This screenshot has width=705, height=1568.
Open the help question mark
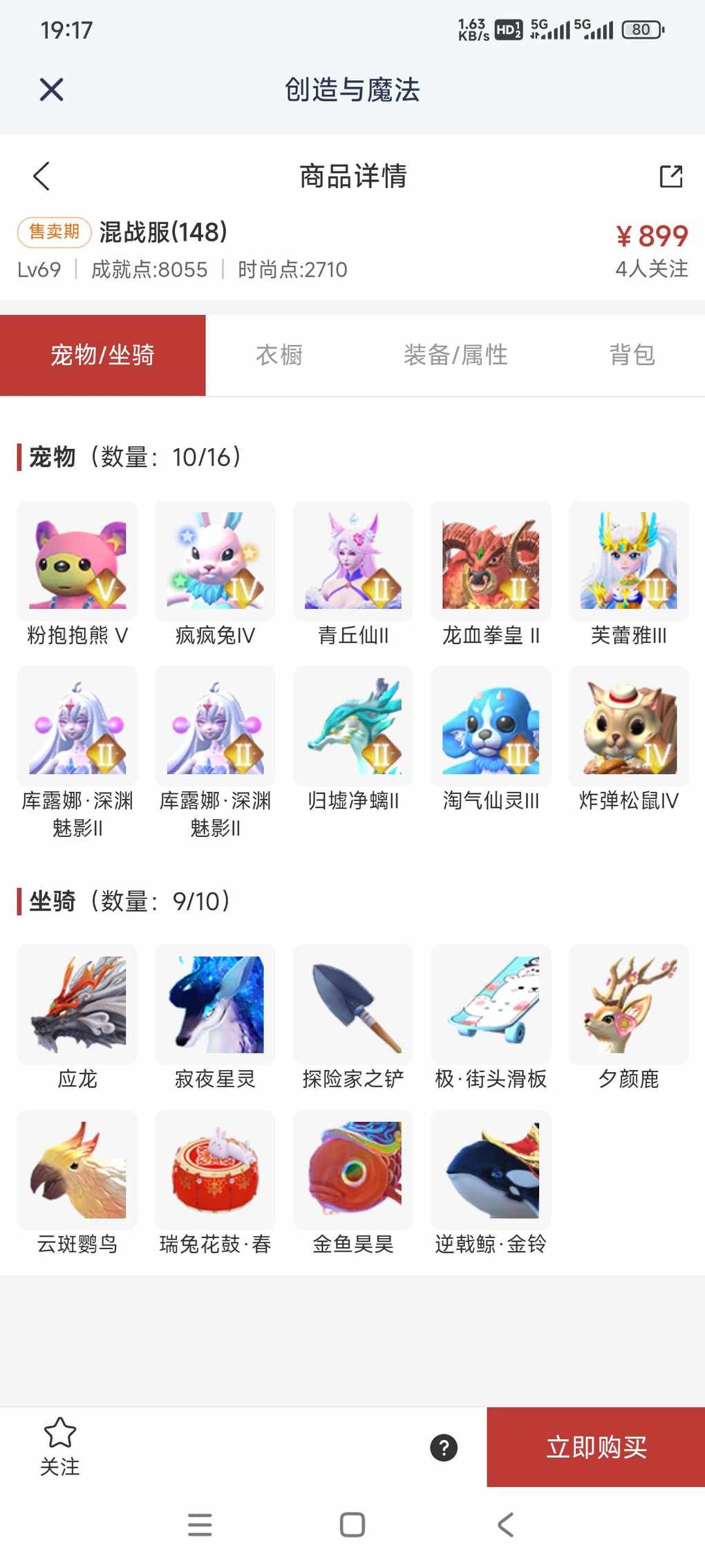[x=444, y=1447]
